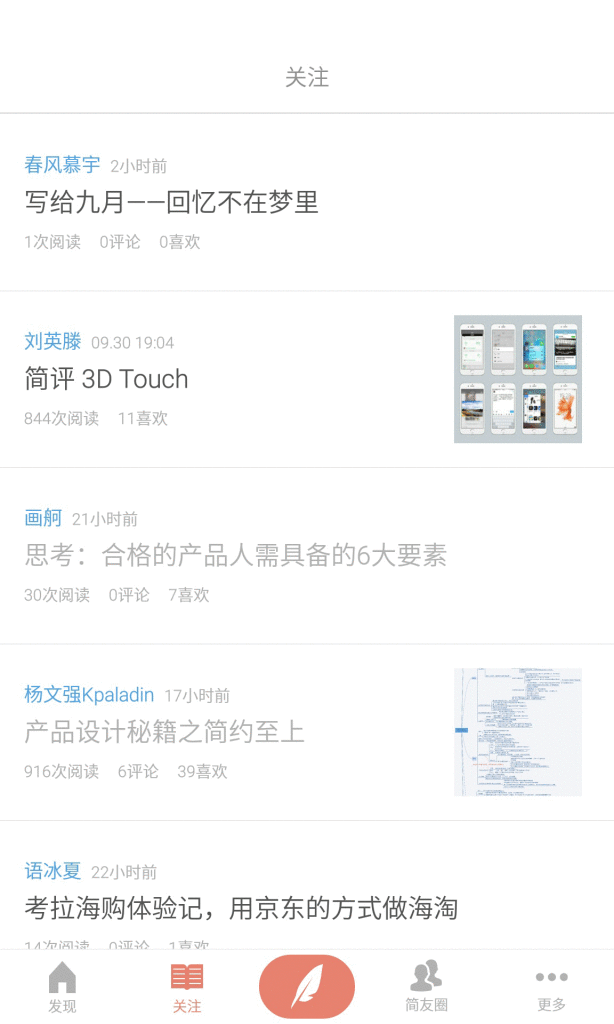Viewport: 614px width, 1024px height.
Task: Switch to the 简友圈 tab
Action: (x=426, y=988)
